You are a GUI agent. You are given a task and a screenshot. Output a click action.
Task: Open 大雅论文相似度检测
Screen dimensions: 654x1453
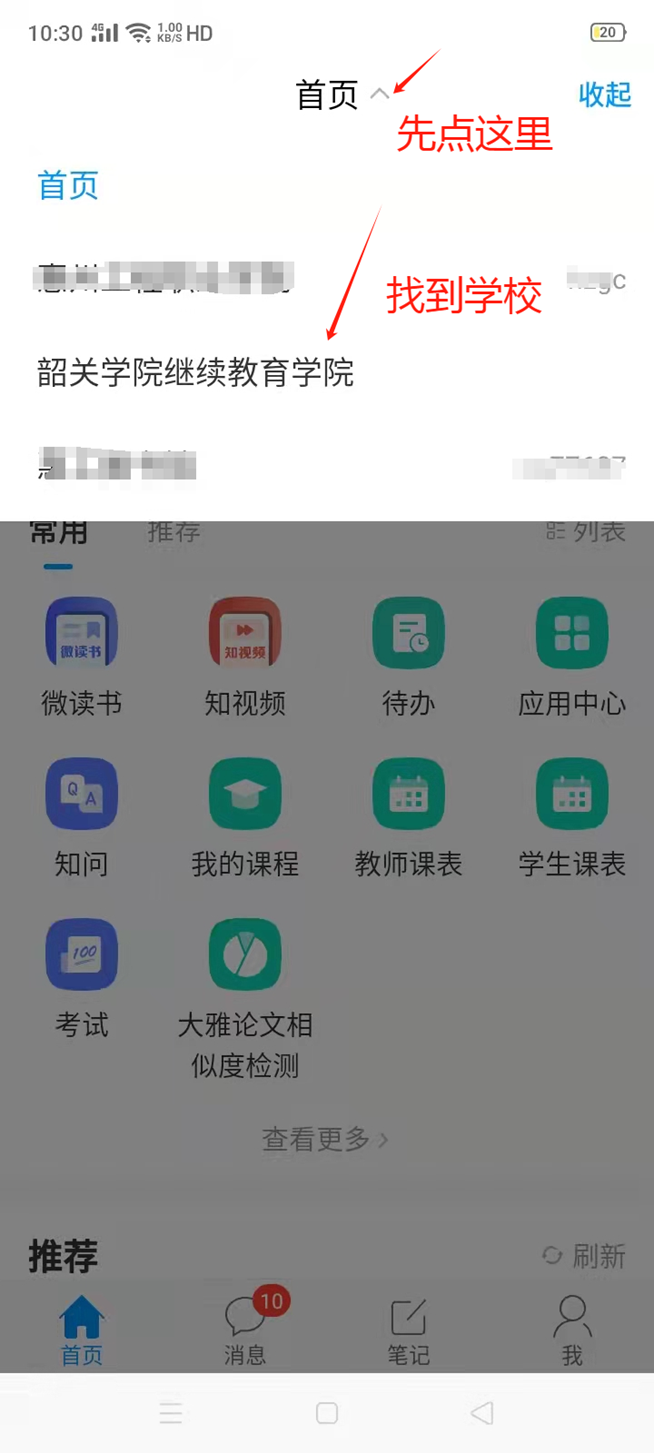click(x=245, y=956)
